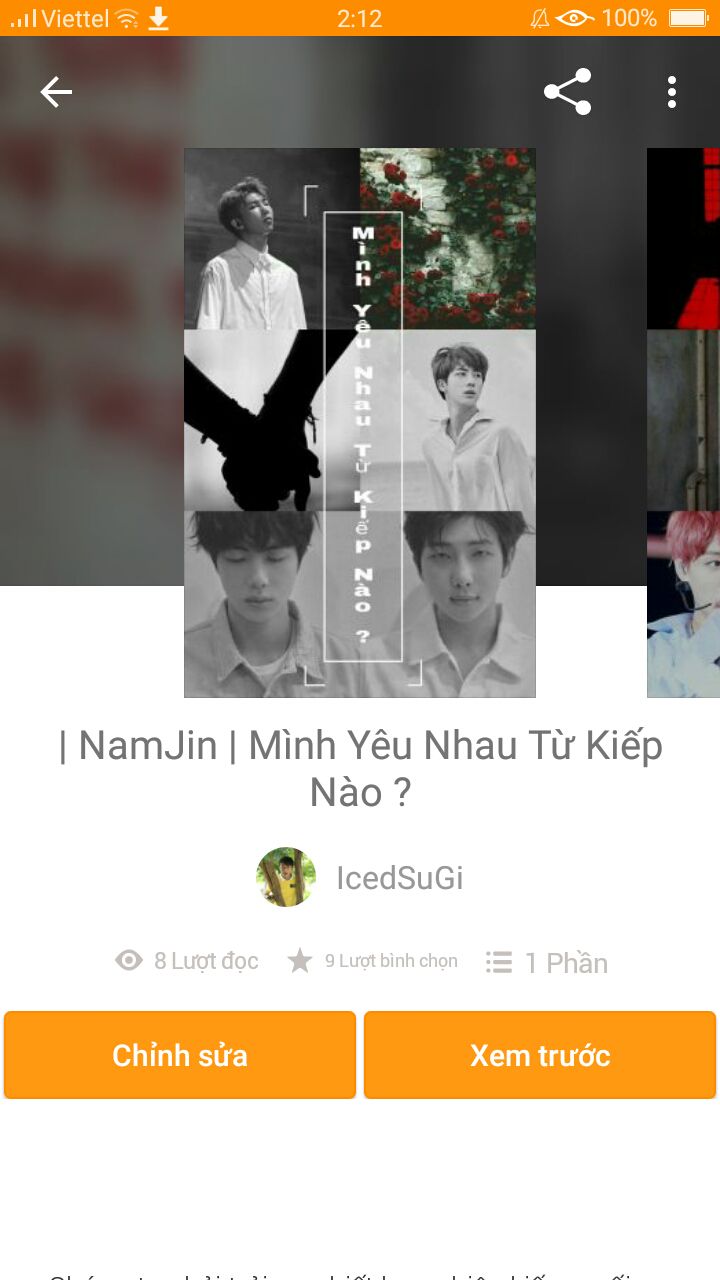Select the next story cover on the right
Screen dimensions: 720x1280
click(x=684, y=422)
